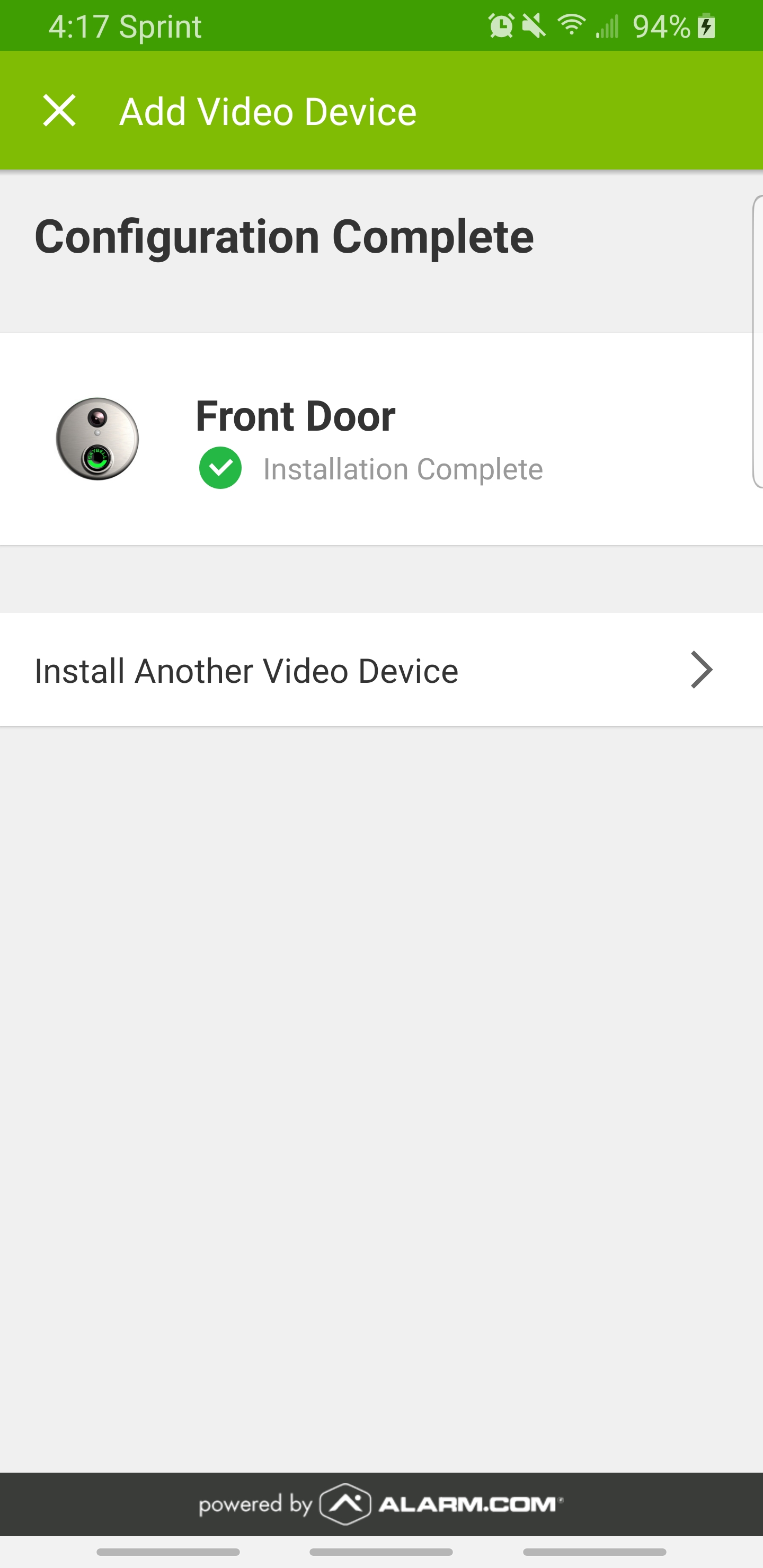The image size is (763, 1568).
Task: Tap the Sprint carrier label
Action: tap(160, 25)
